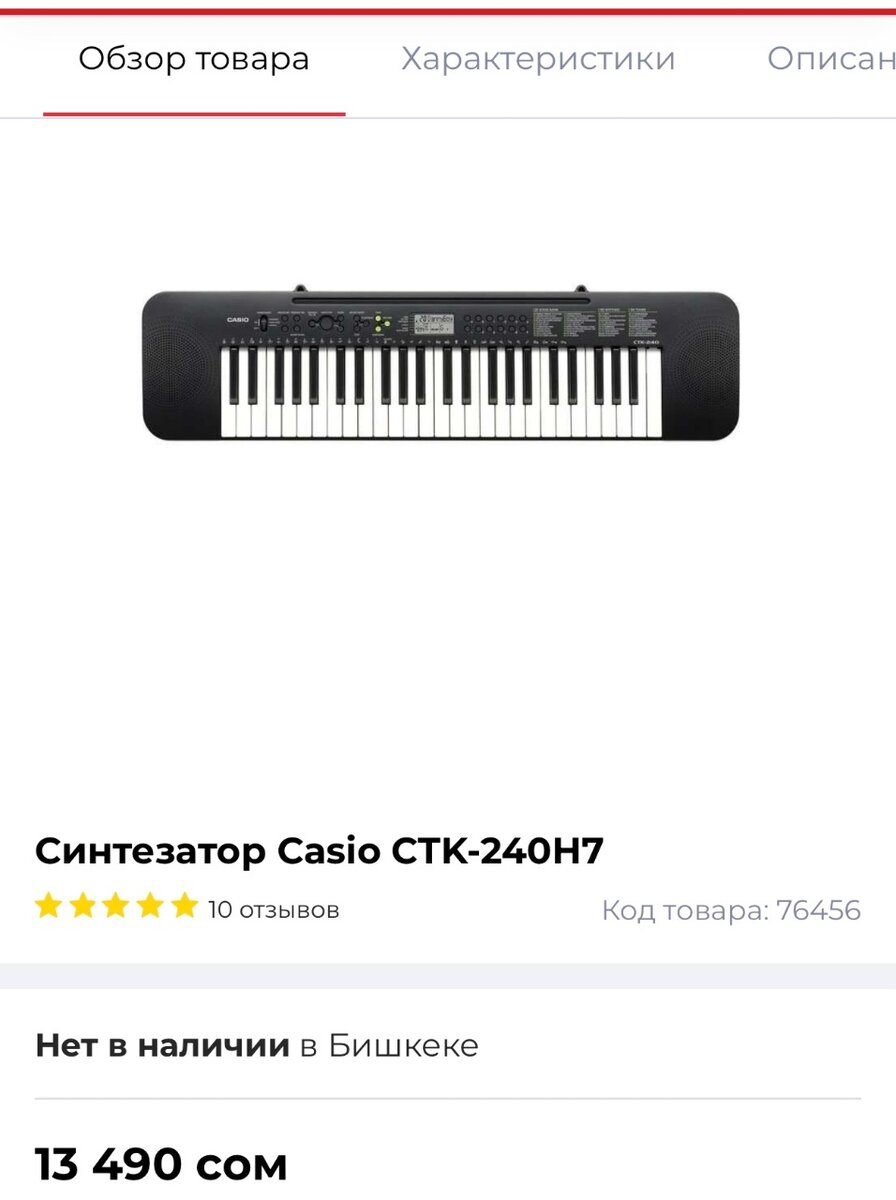Click the Нет в наличии status text
The image size is (896, 1200).
[x=160, y=1046]
